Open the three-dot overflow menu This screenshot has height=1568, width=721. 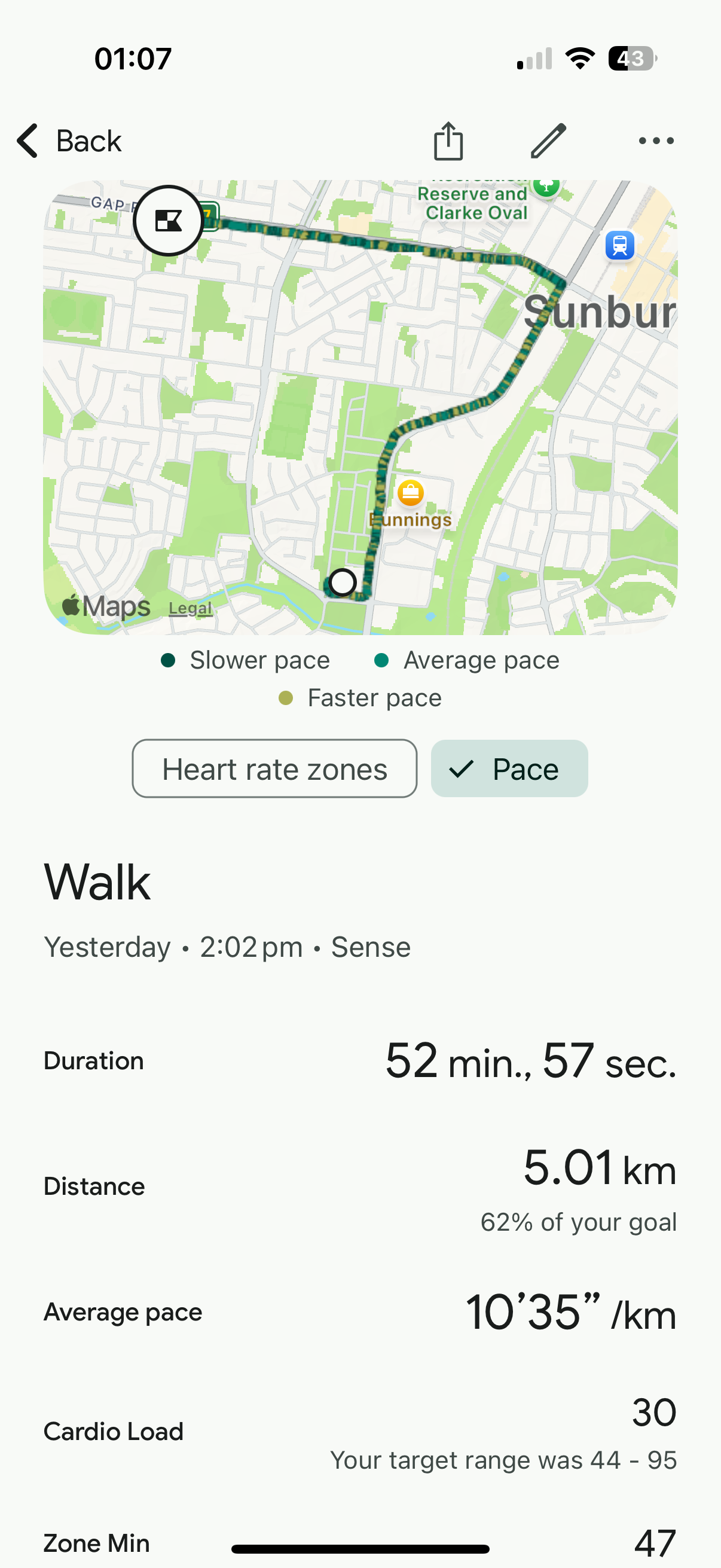click(x=656, y=141)
